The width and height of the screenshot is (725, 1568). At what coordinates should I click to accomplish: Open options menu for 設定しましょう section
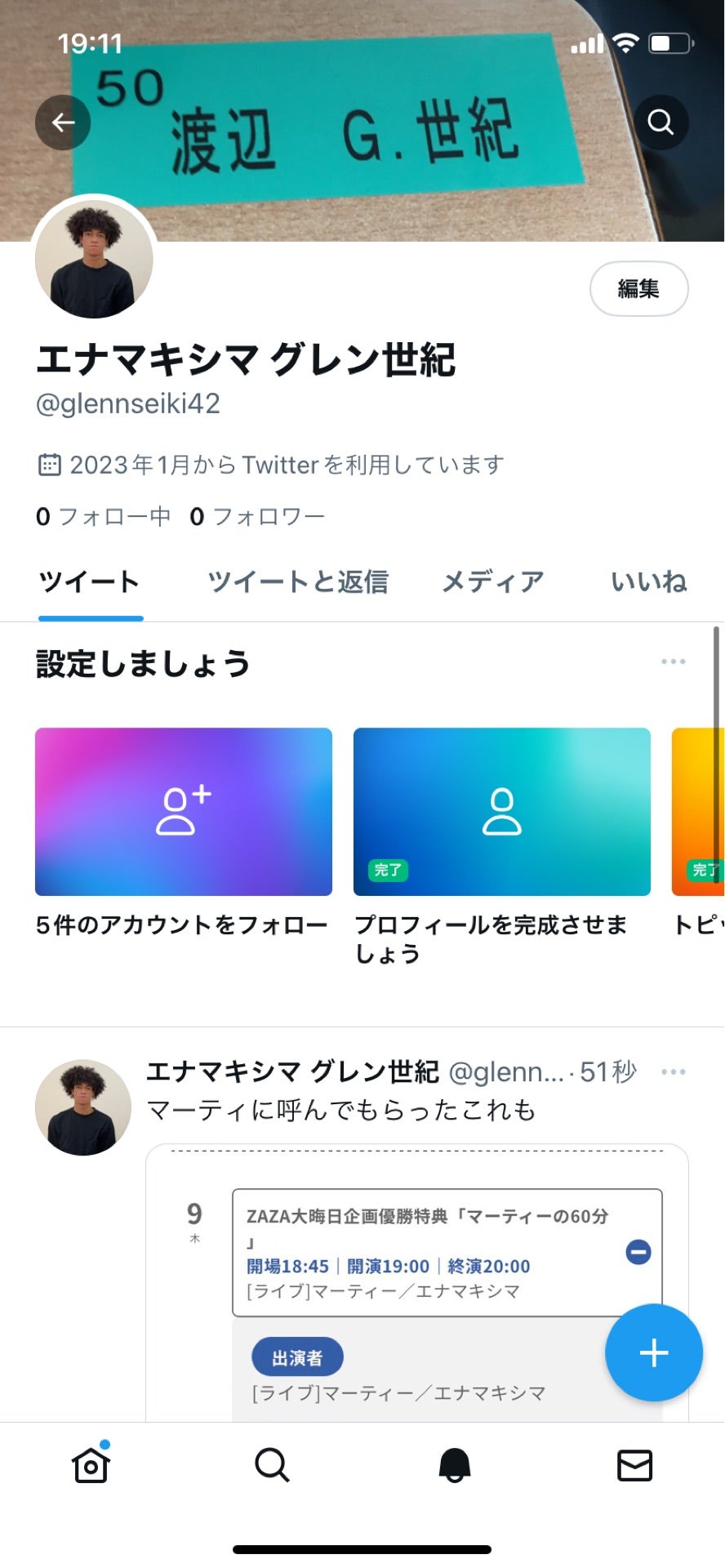[674, 661]
